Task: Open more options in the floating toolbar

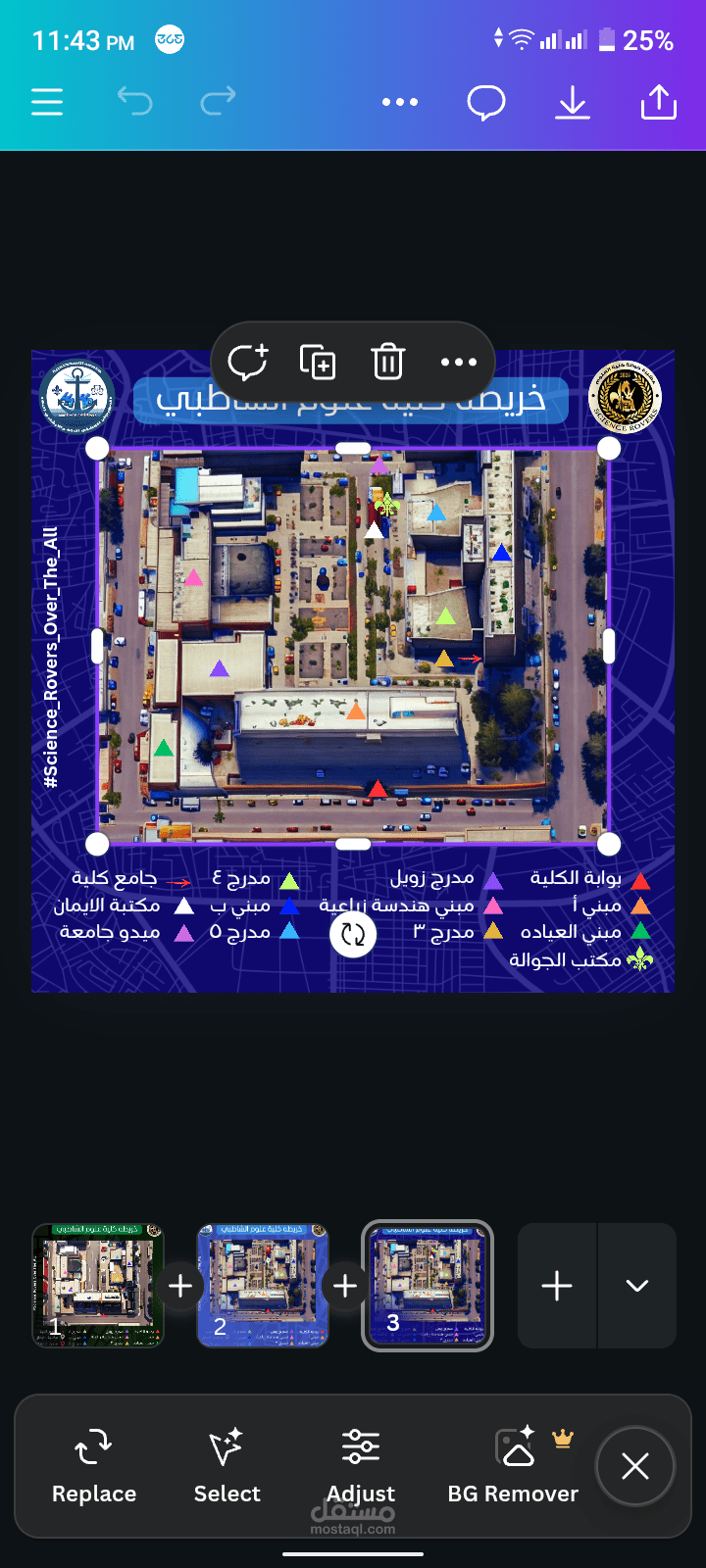Action: click(459, 362)
